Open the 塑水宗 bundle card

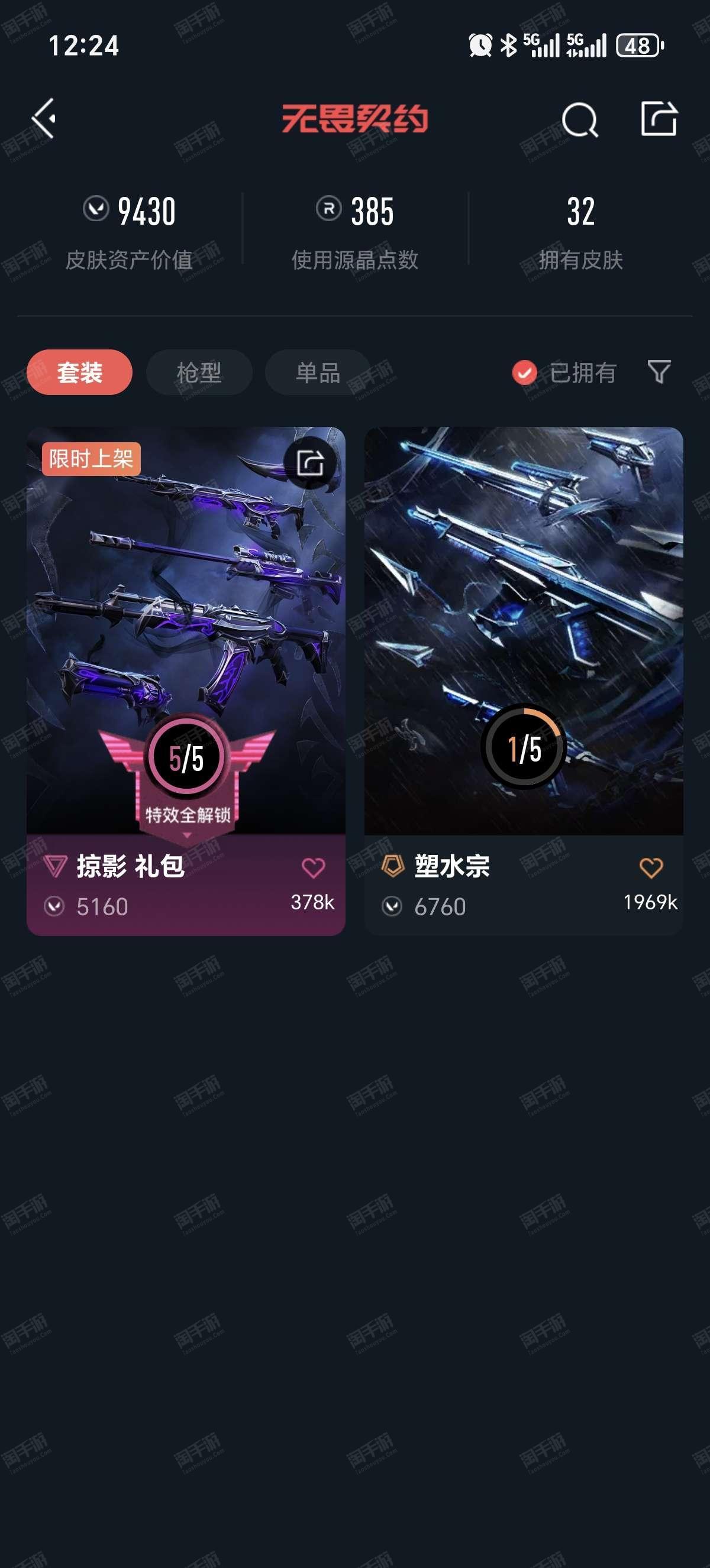(524, 681)
